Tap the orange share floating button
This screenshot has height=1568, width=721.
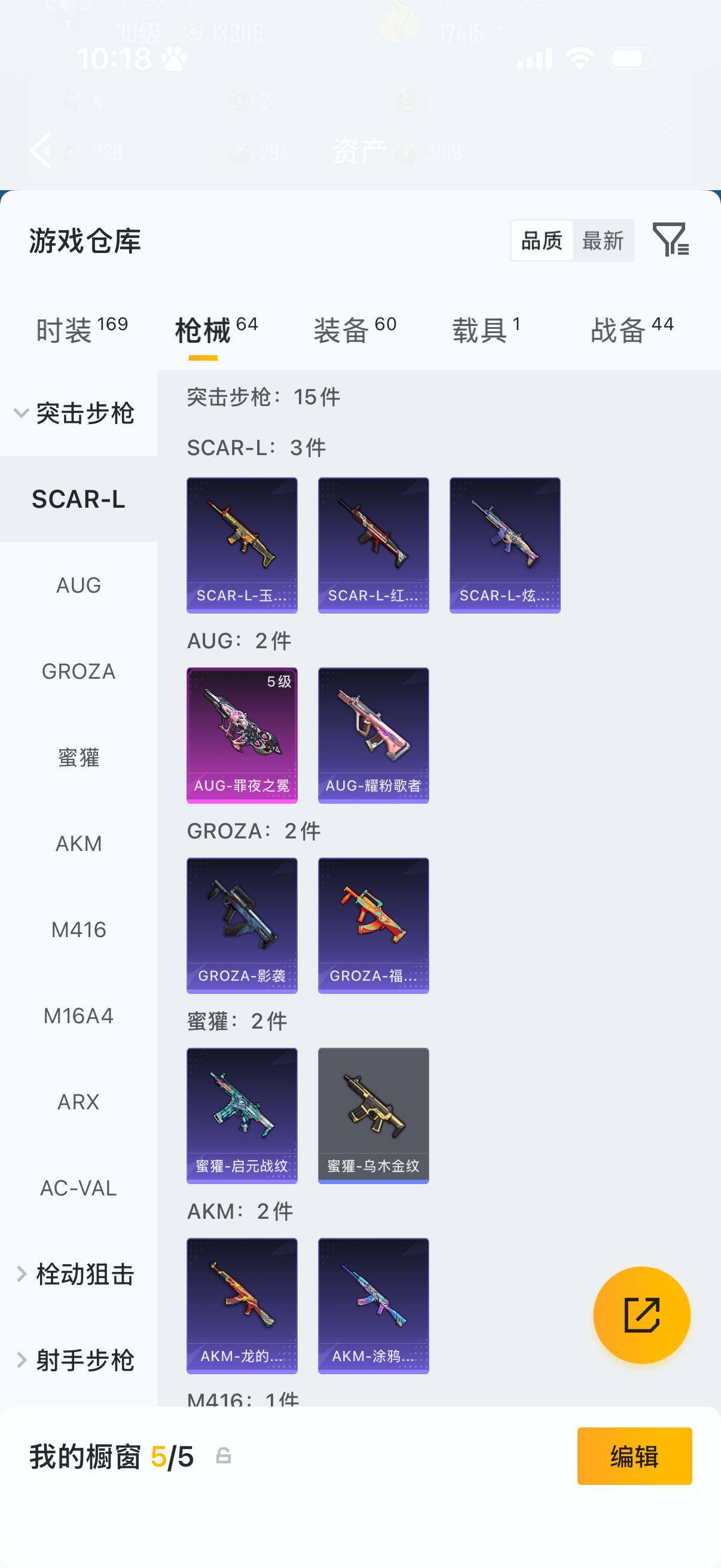pos(641,1315)
